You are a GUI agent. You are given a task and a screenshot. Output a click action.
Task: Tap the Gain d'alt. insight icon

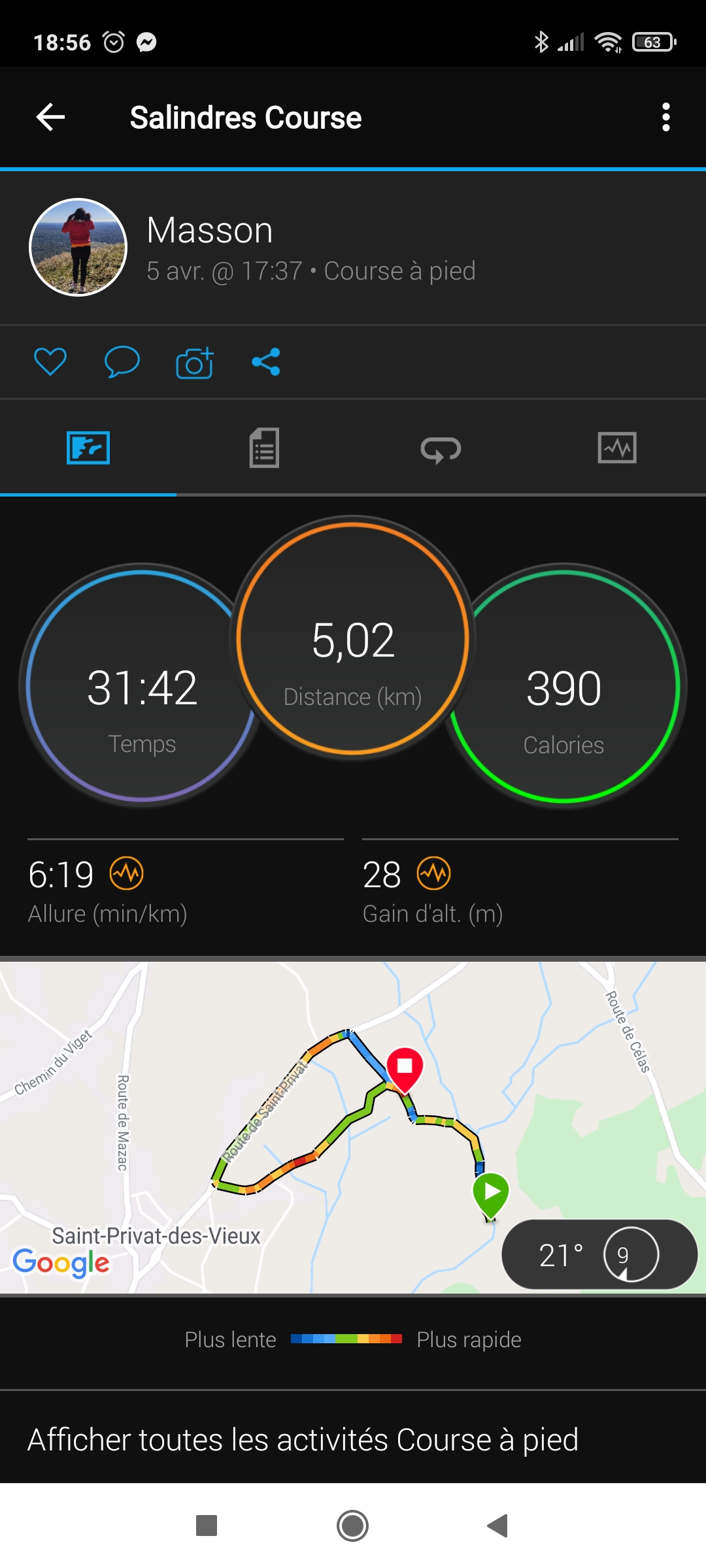click(x=434, y=874)
